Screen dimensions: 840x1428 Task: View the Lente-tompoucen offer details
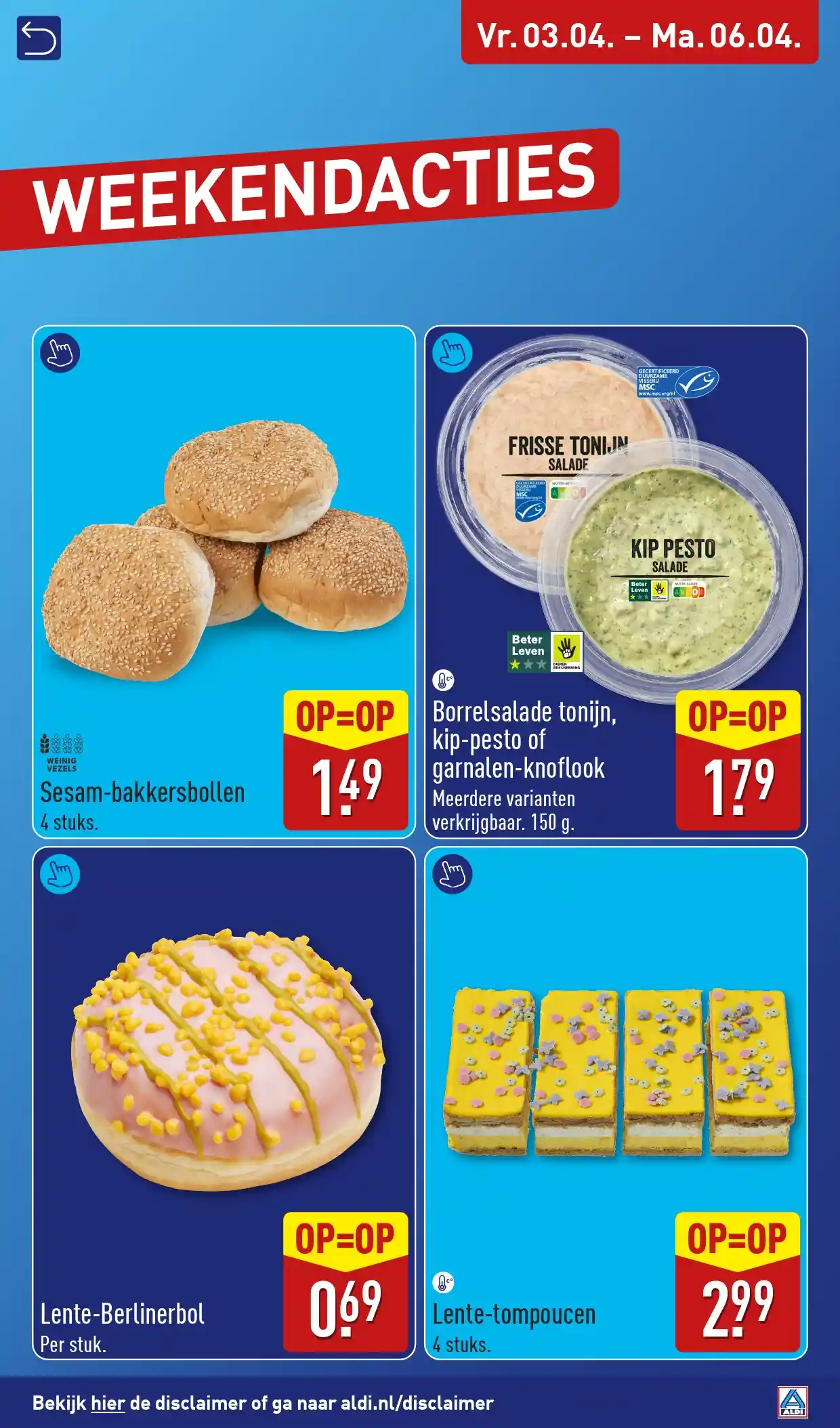615,1102
